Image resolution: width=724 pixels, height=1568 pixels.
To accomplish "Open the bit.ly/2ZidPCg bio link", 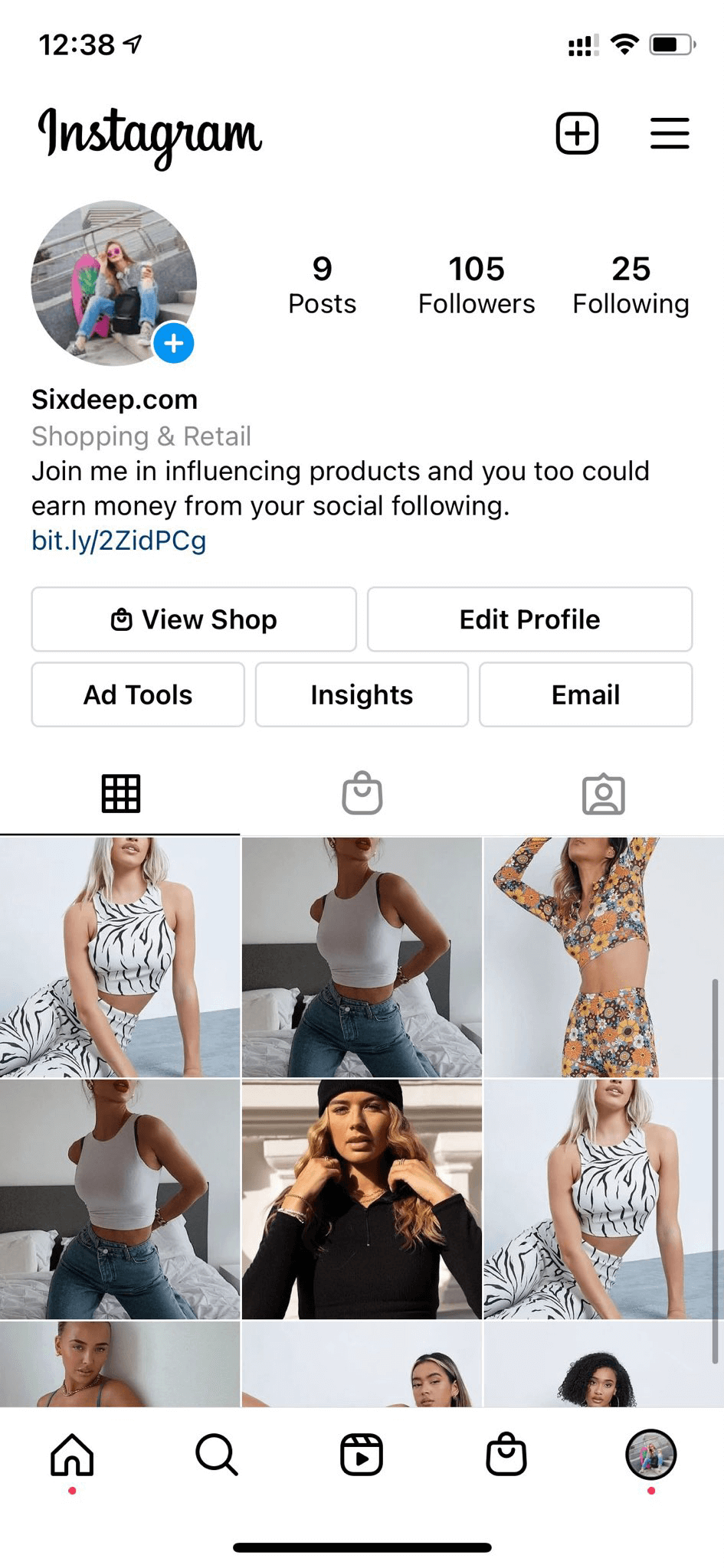I will (x=119, y=541).
